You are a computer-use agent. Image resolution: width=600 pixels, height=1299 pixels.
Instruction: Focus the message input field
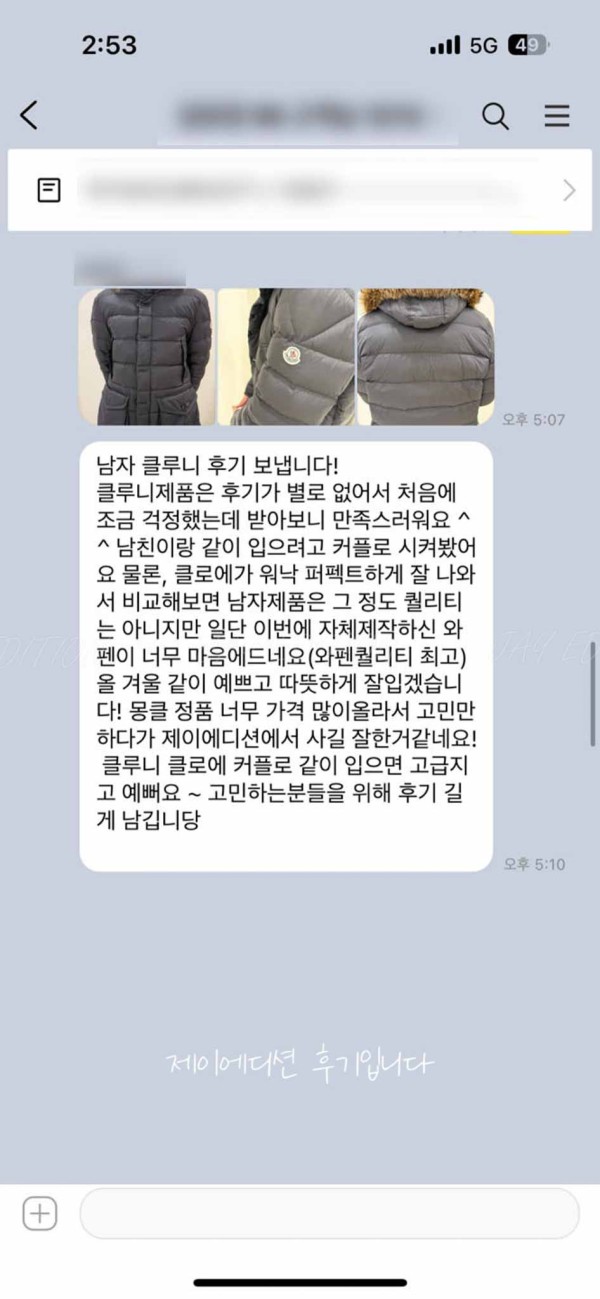click(x=329, y=1214)
